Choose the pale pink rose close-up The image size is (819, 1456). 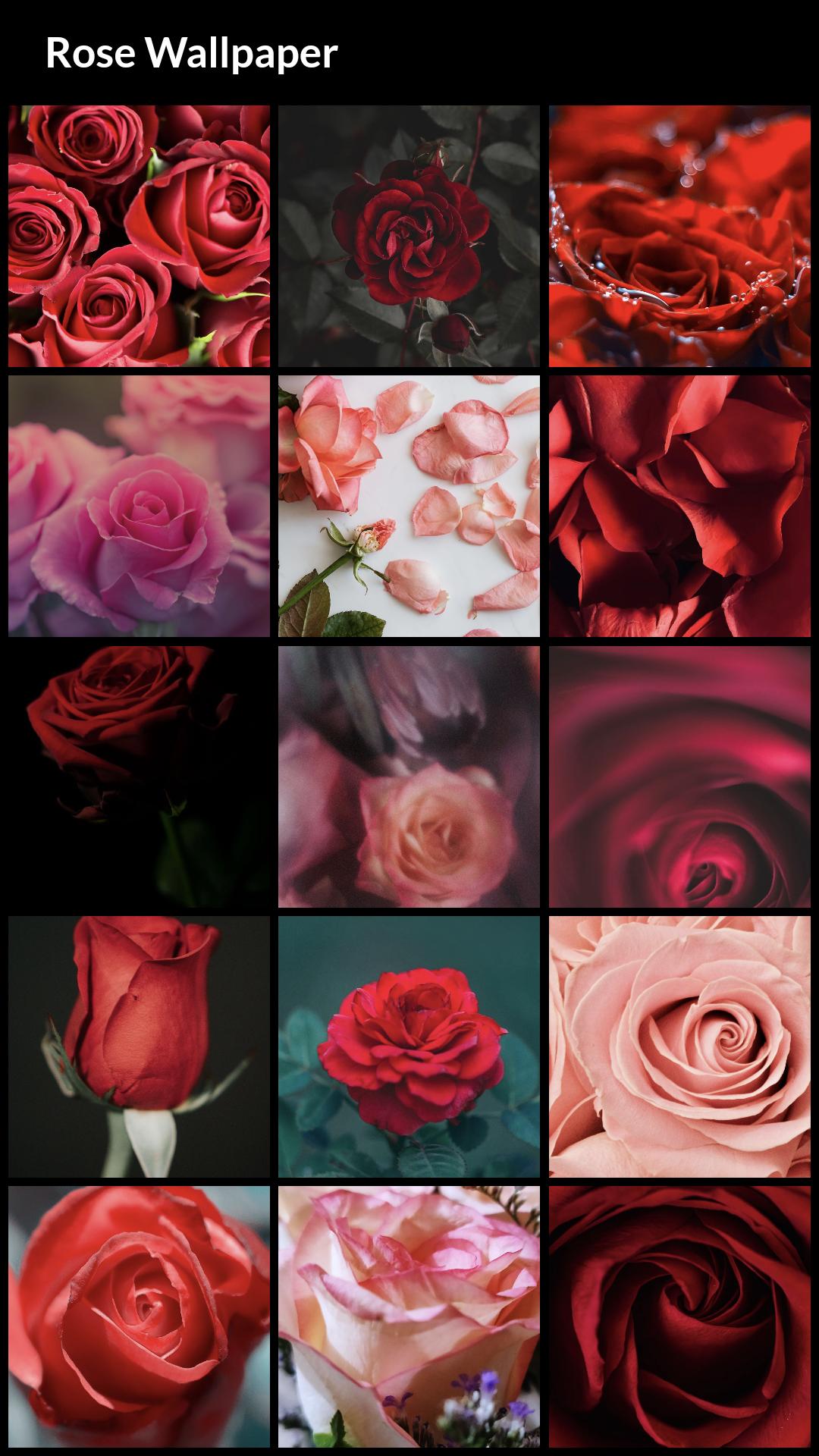[x=679, y=1046]
